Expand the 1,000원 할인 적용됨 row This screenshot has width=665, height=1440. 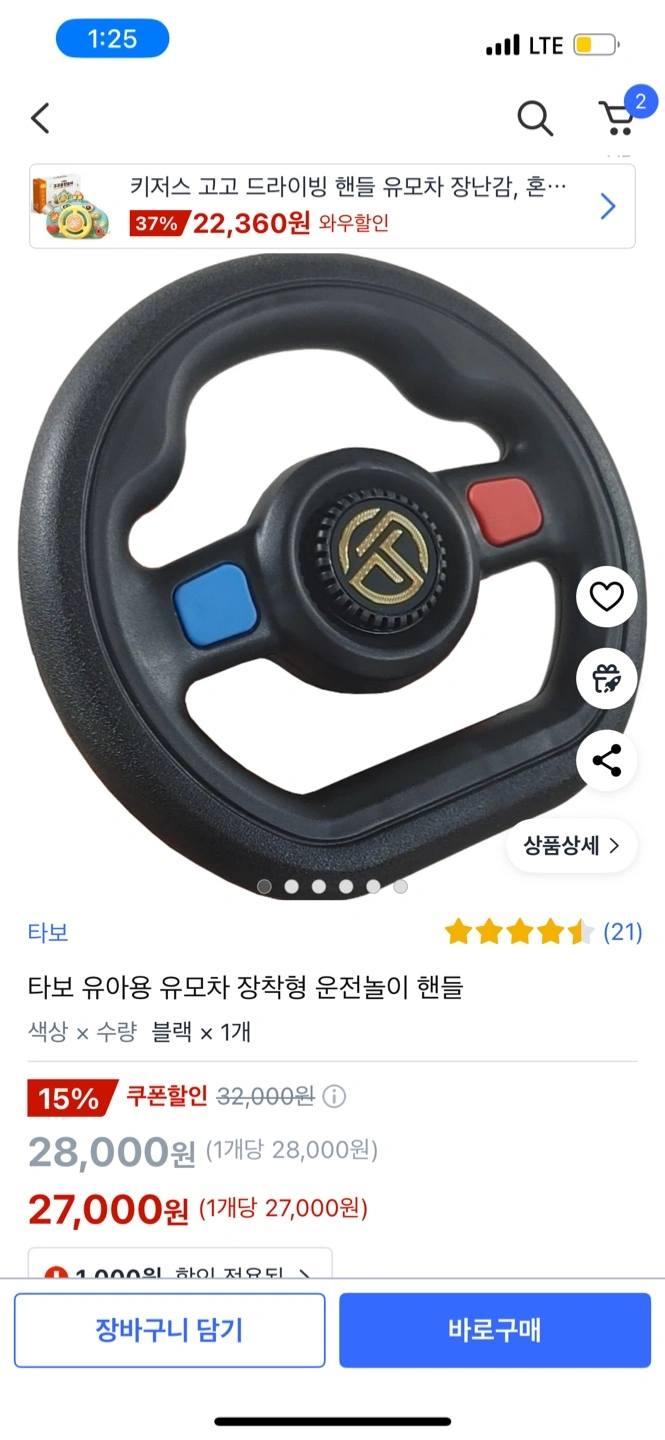[180, 1265]
